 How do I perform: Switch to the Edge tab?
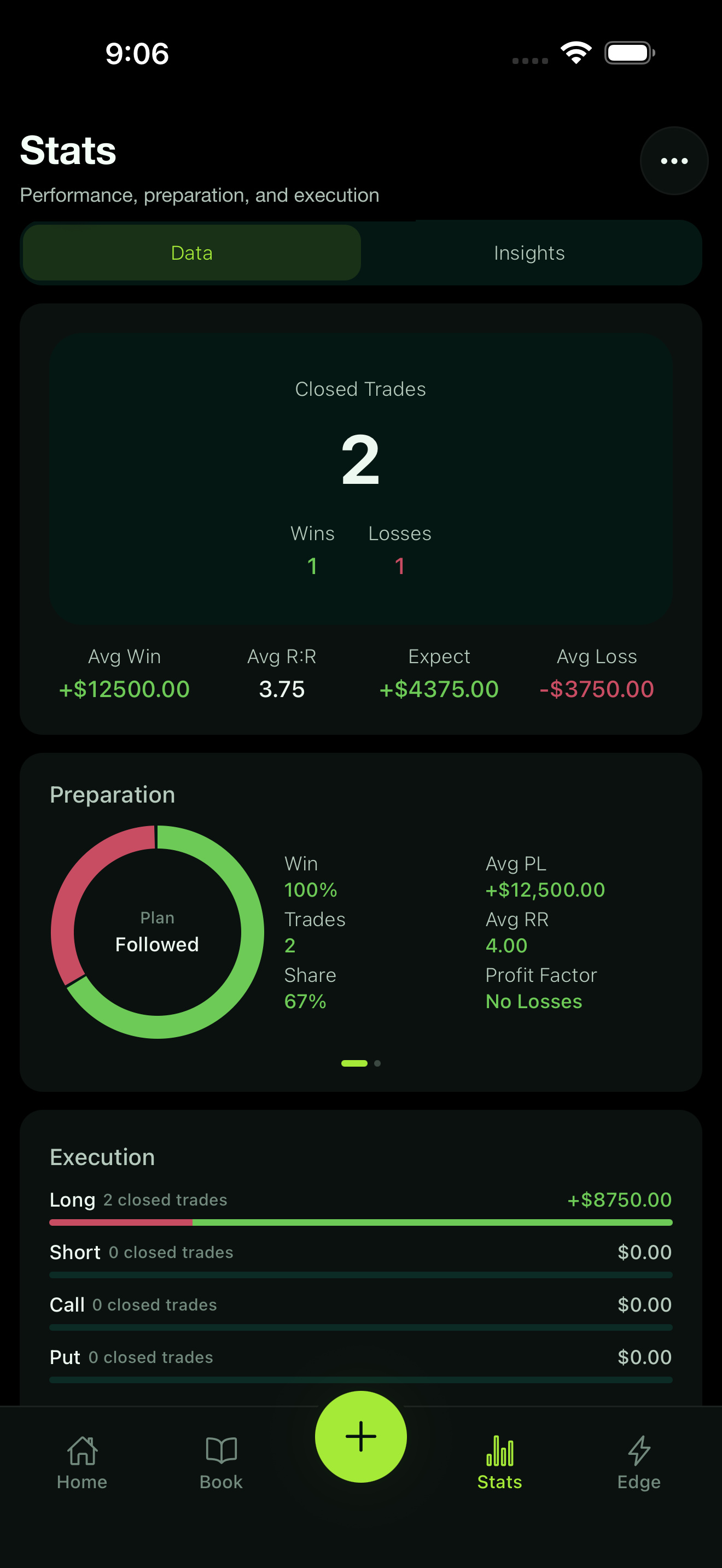click(639, 1462)
